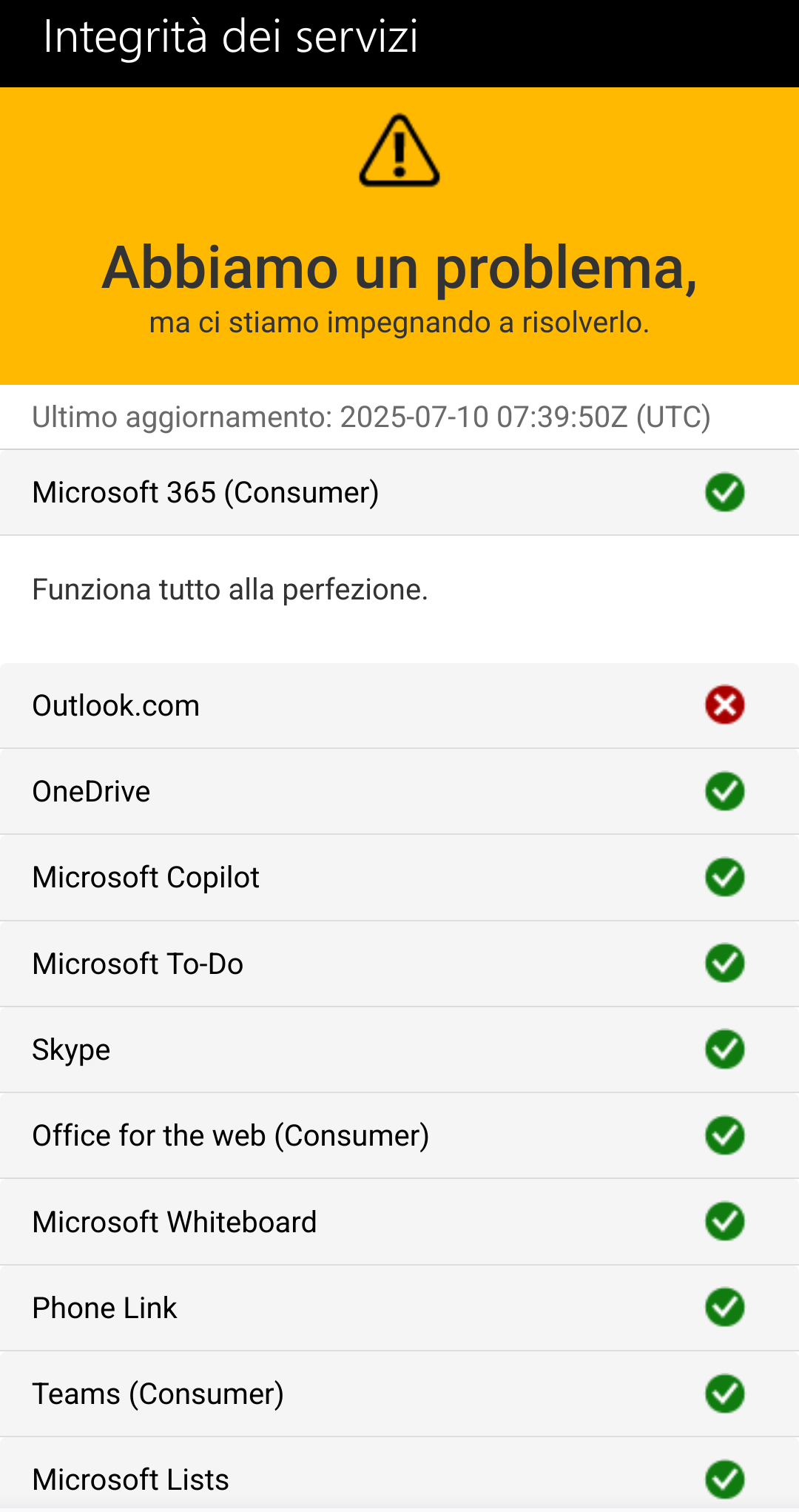View Skype service status
The image size is (799, 1512).
click(399, 1049)
